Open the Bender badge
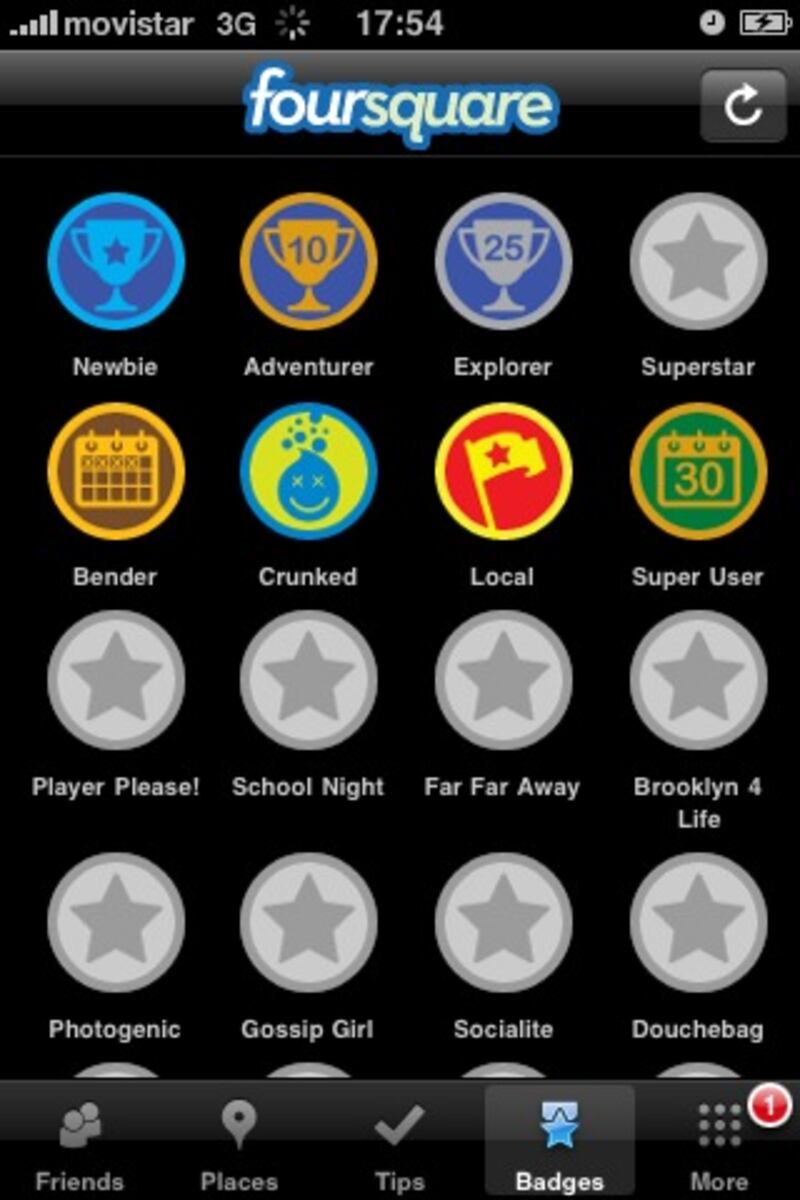The height and width of the screenshot is (1200, 800). click(116, 471)
